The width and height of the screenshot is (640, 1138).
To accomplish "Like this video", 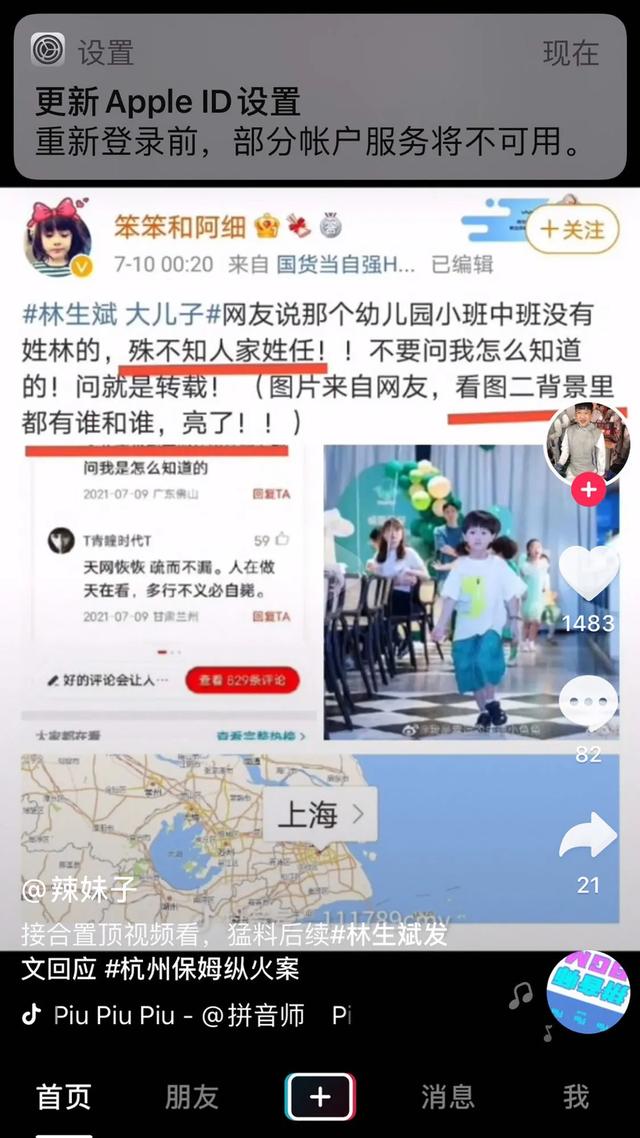I will 588,574.
